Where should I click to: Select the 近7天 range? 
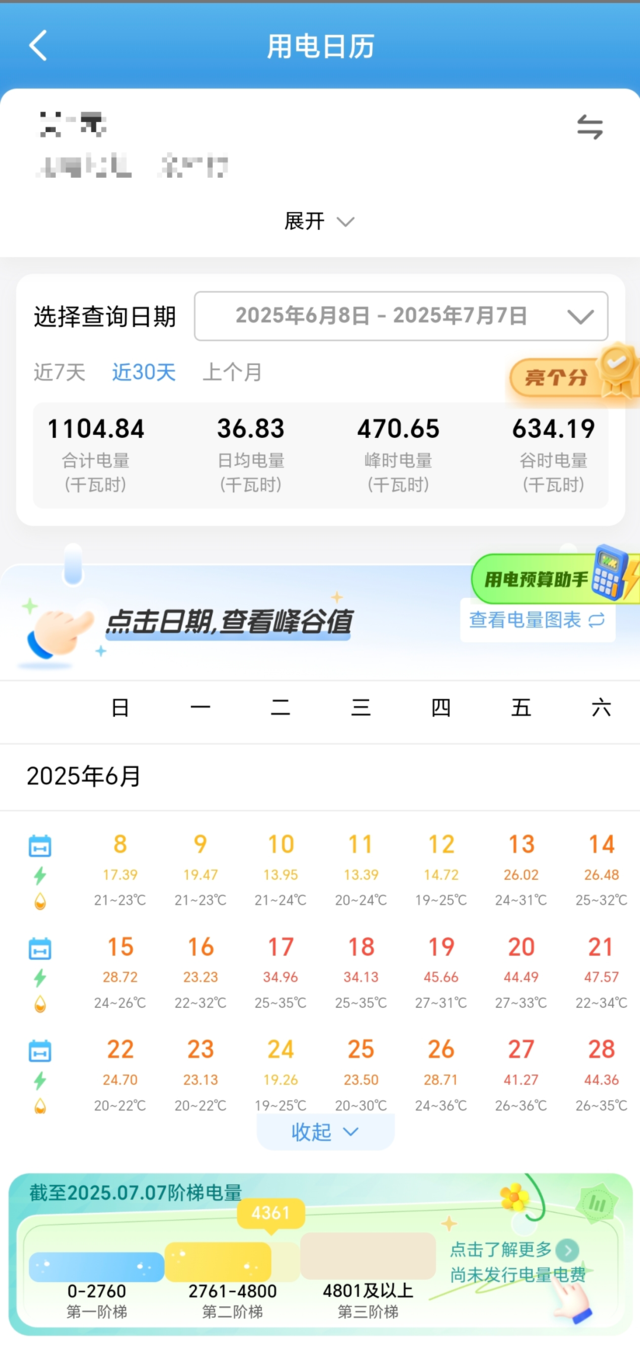pos(59,373)
